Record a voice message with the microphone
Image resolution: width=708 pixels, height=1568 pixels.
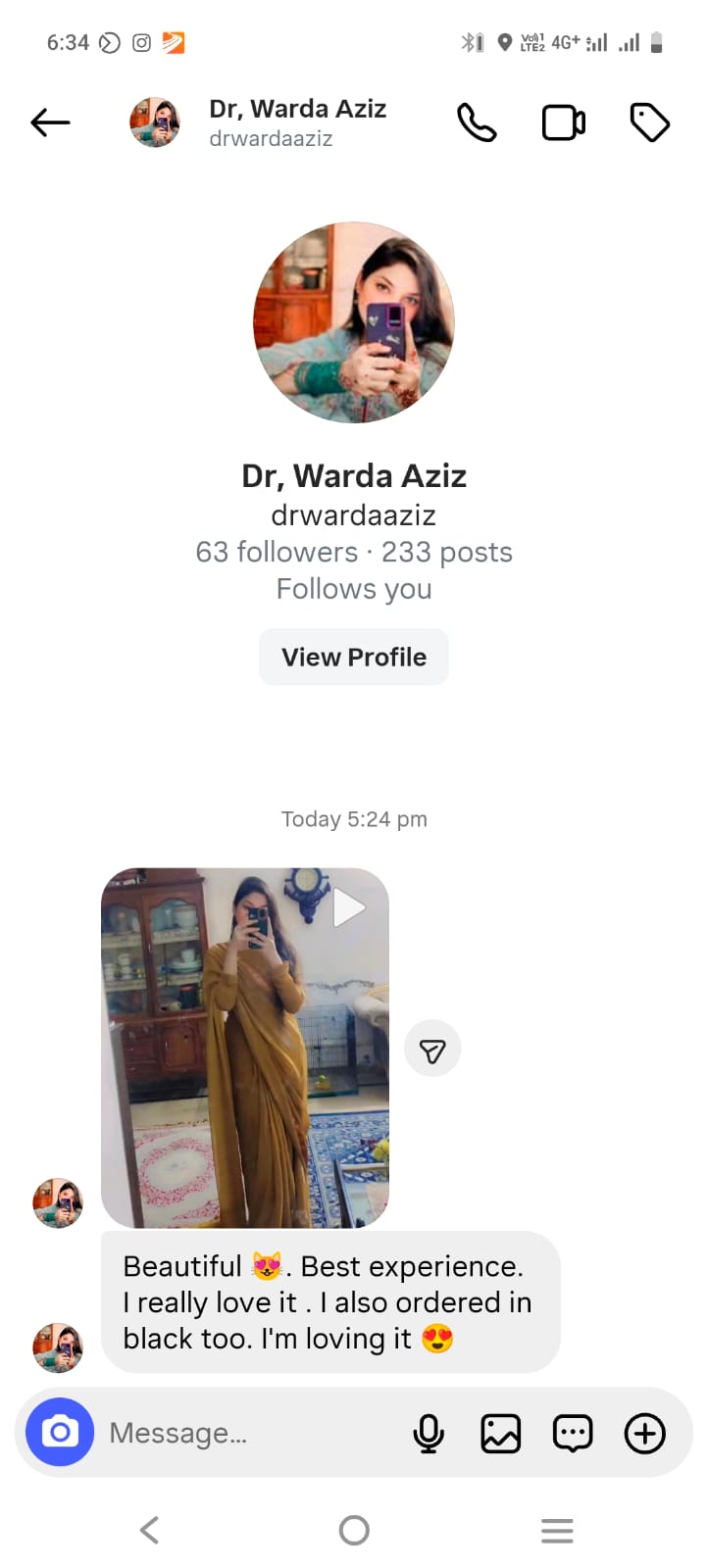coord(429,1434)
